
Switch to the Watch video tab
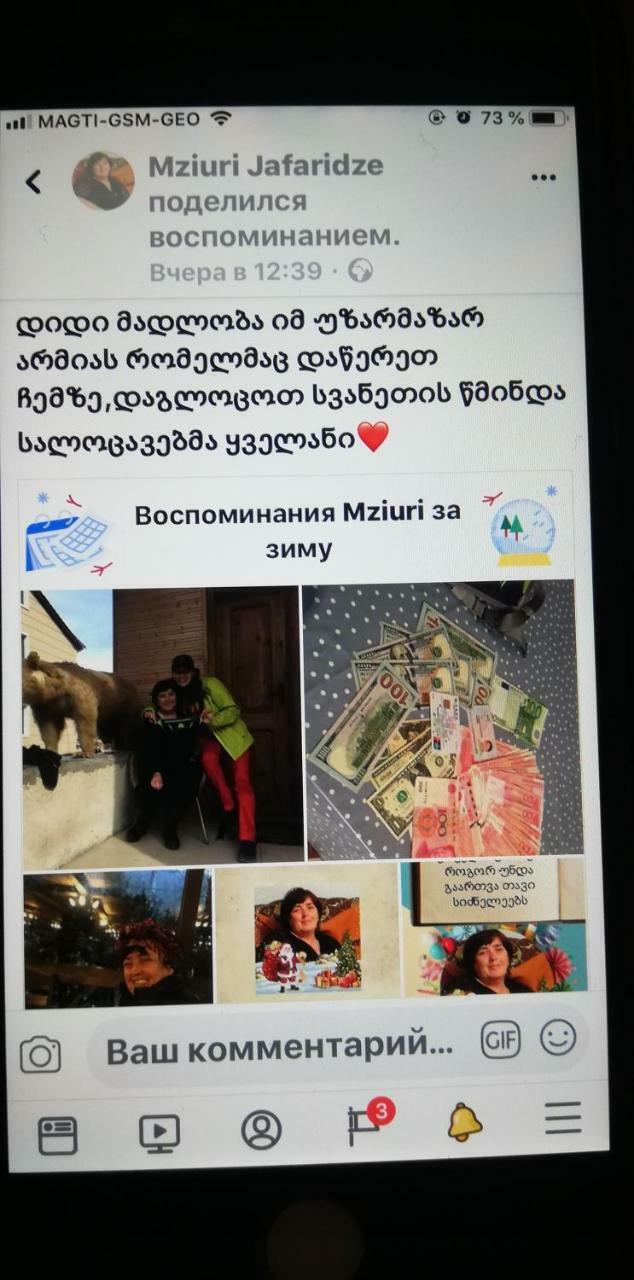point(159,1132)
